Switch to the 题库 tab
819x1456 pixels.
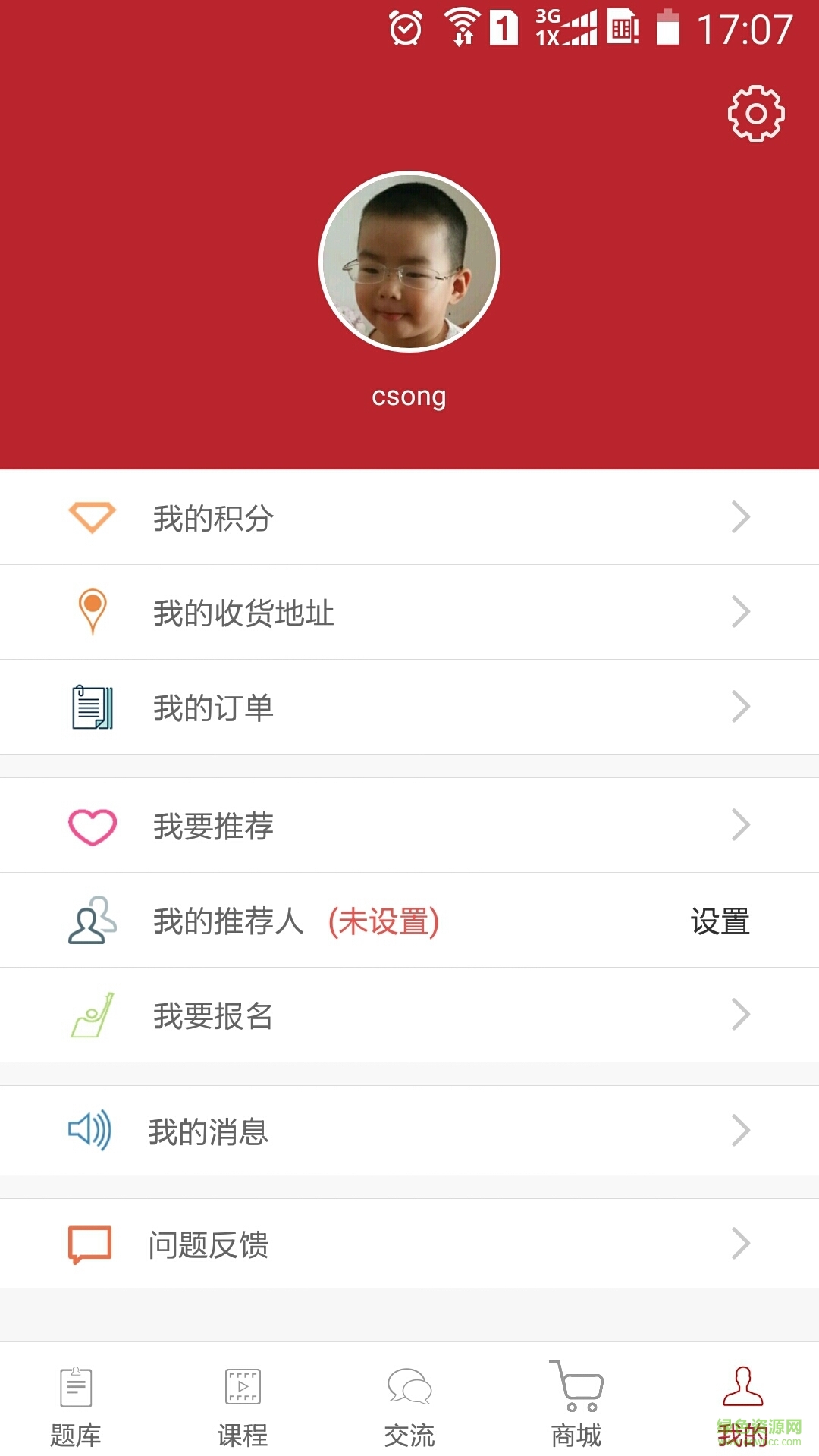click(x=76, y=1403)
